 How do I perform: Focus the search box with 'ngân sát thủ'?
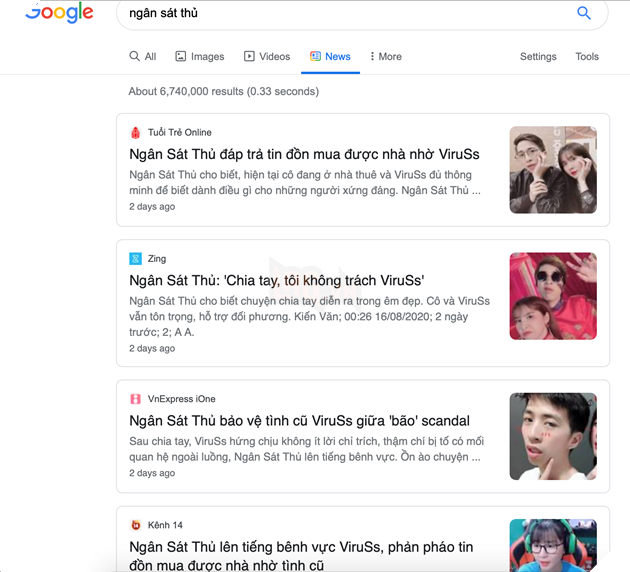340,13
